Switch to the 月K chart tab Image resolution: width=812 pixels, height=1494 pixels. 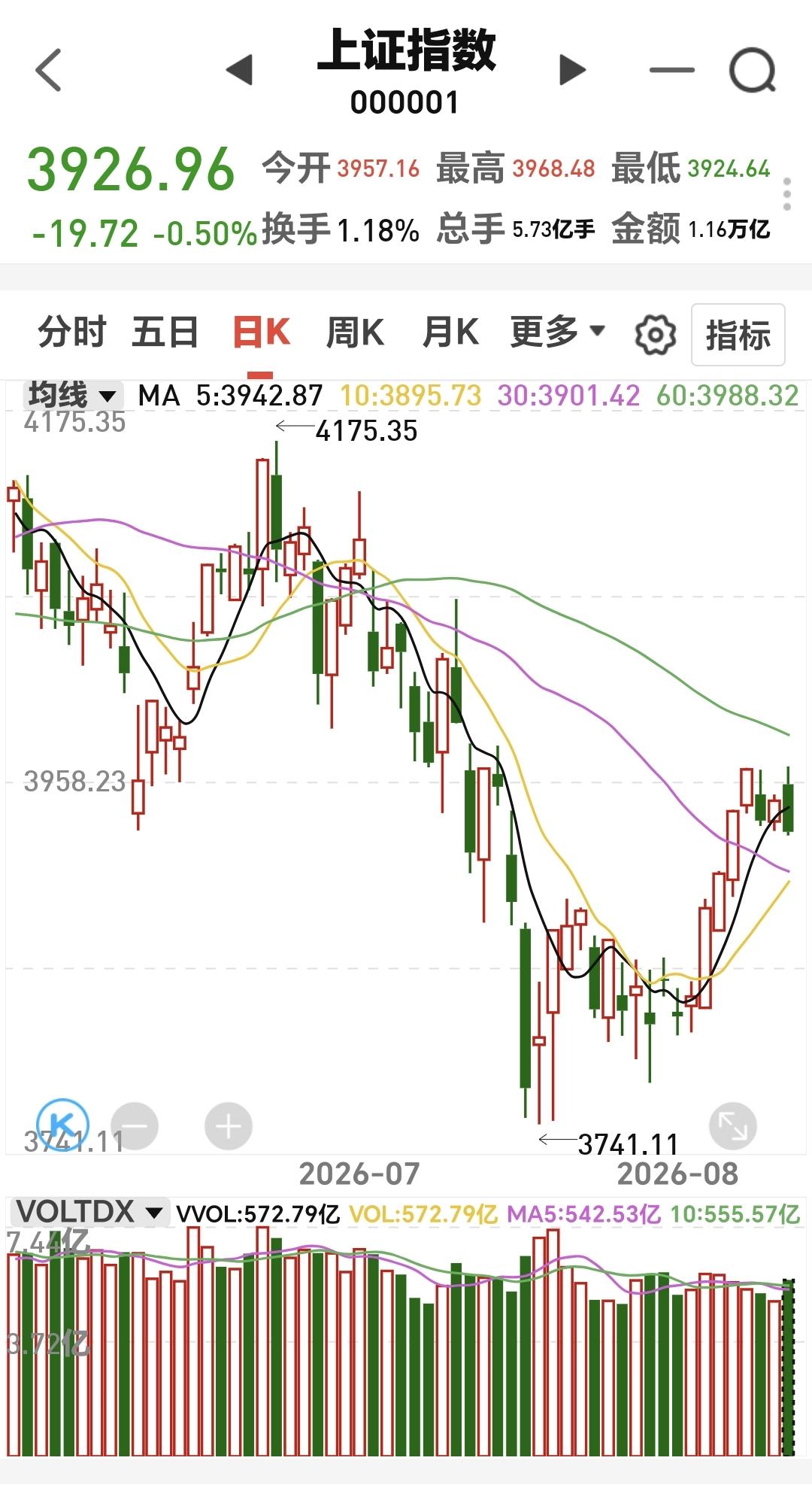point(450,333)
